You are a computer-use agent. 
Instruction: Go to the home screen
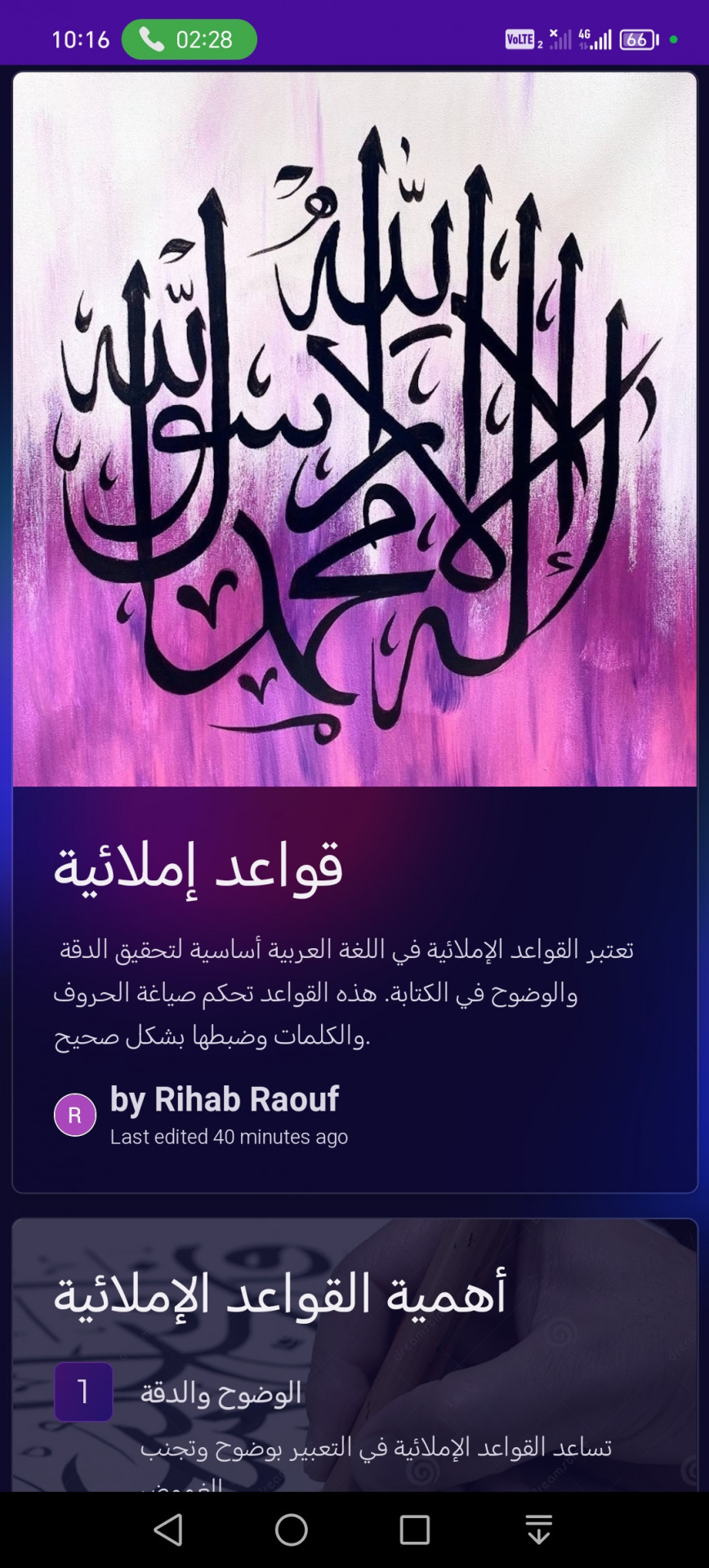tap(292, 1530)
